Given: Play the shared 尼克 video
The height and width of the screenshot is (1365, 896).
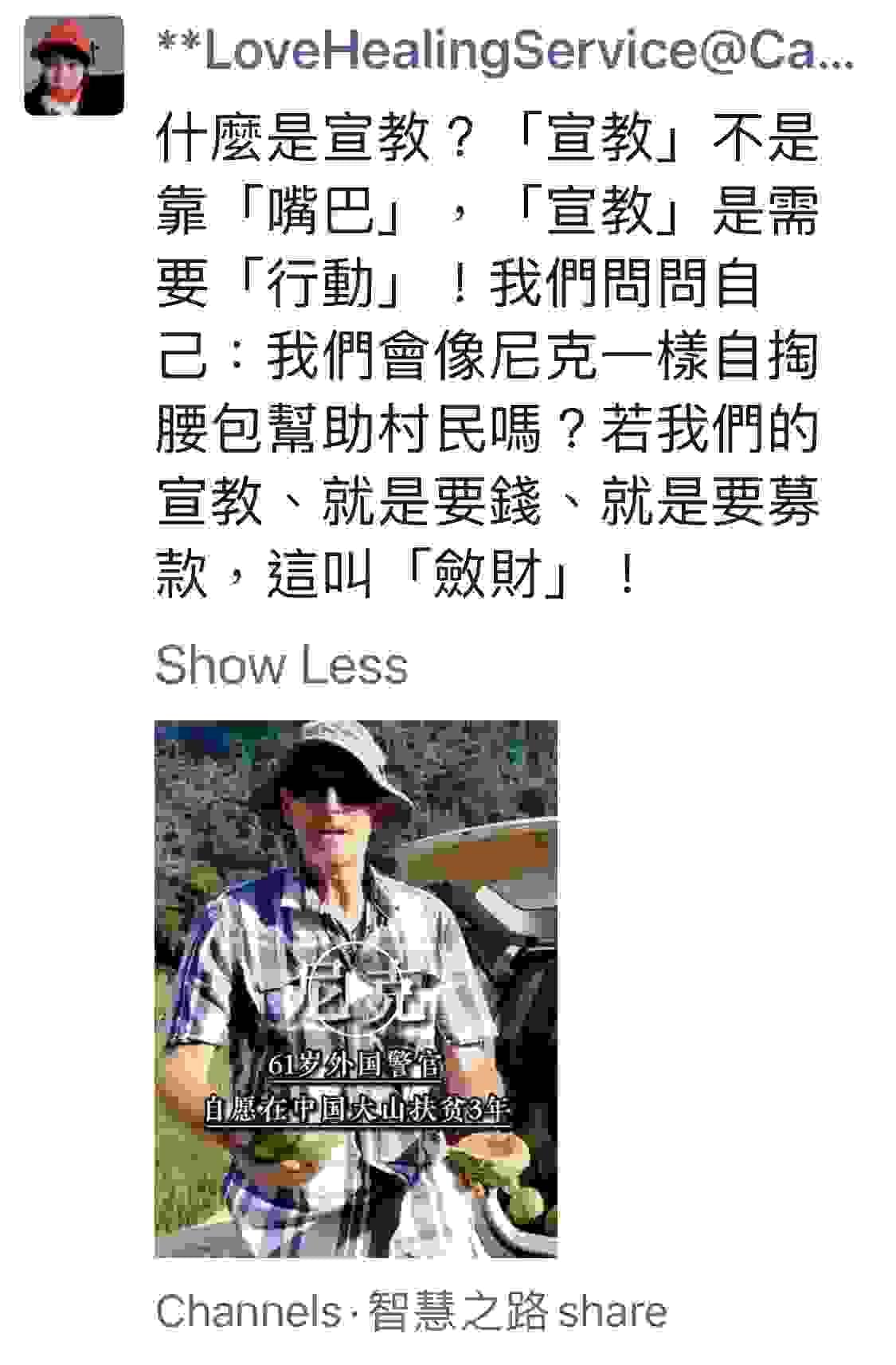Looking at the screenshot, I should point(356,988).
